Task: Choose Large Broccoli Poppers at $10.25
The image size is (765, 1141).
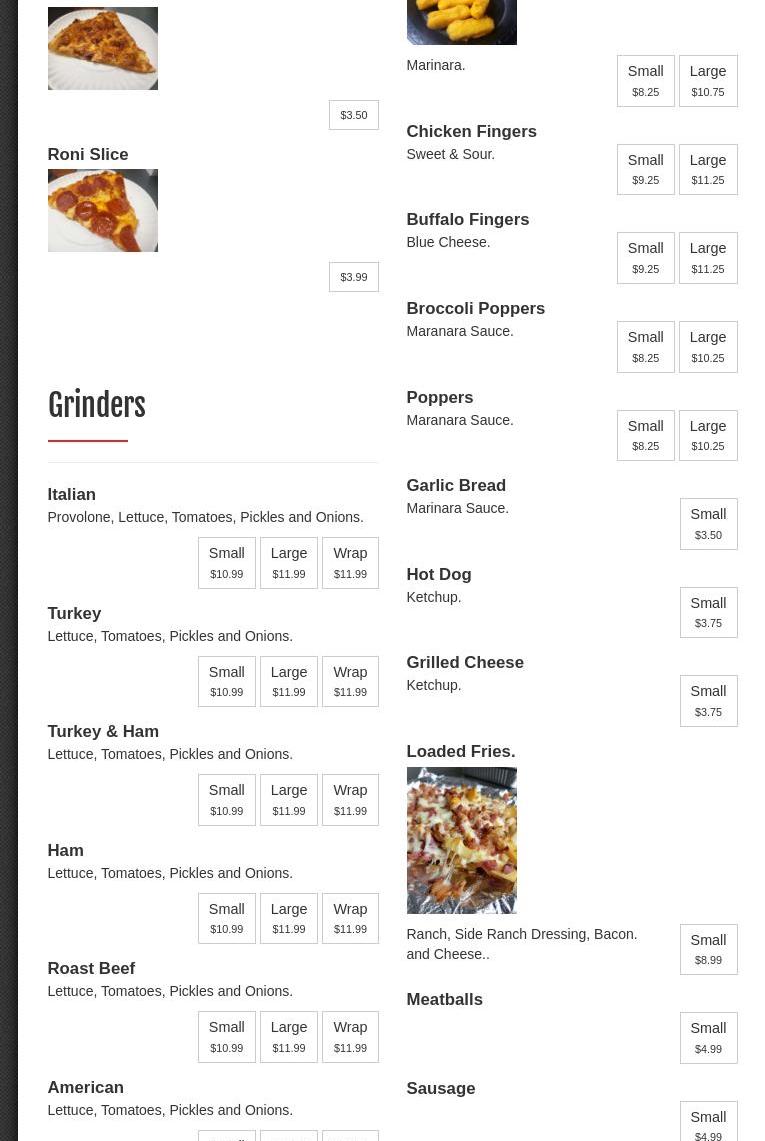Action: (707, 347)
